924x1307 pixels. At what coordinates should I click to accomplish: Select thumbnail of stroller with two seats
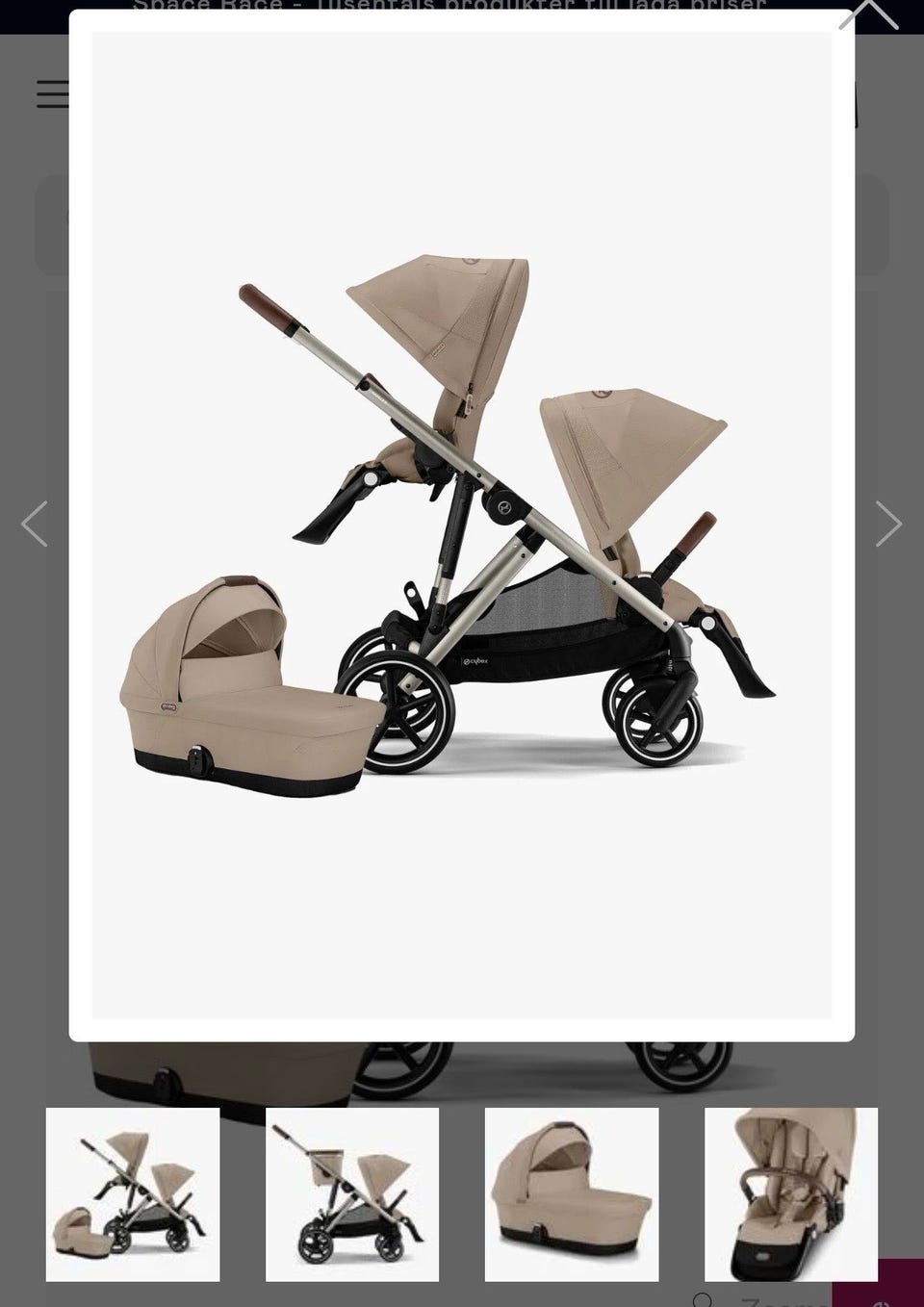(x=352, y=1193)
